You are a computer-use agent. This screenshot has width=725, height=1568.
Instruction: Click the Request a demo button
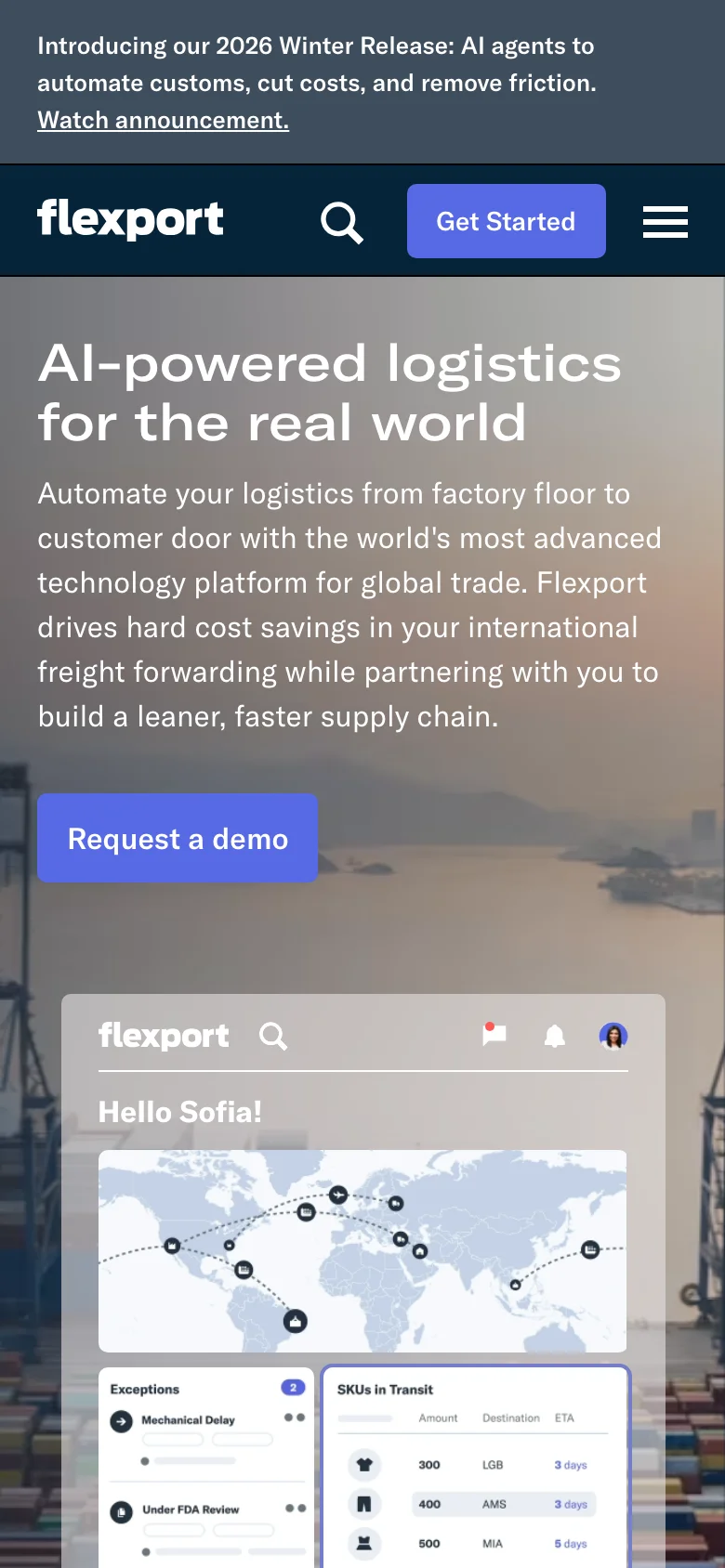(x=177, y=838)
